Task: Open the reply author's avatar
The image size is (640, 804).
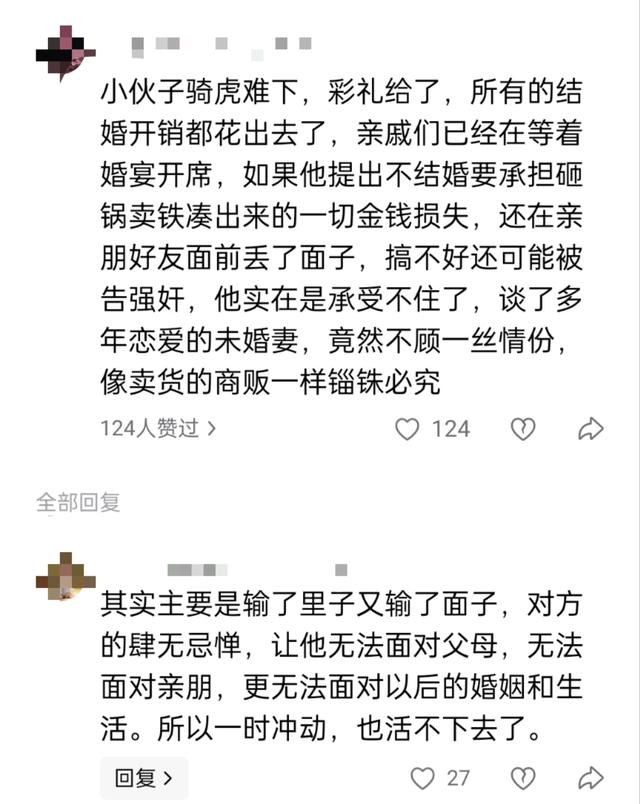Action: [x=66, y=577]
